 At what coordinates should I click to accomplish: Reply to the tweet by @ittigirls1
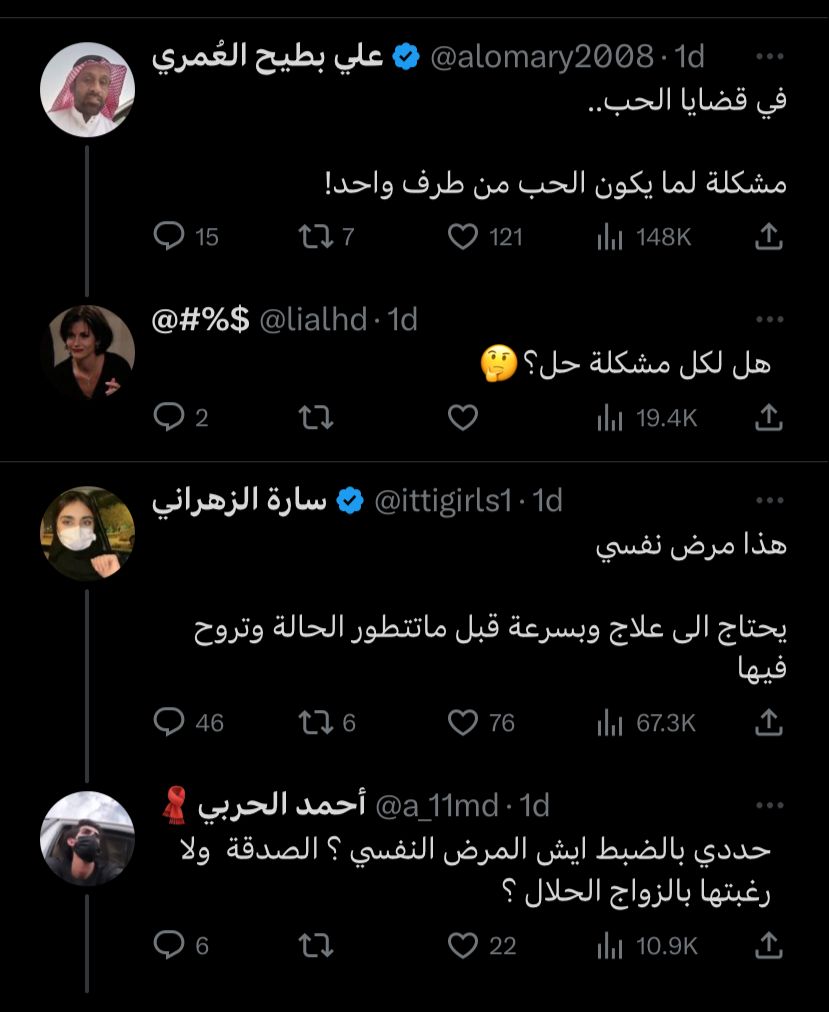click(x=166, y=722)
